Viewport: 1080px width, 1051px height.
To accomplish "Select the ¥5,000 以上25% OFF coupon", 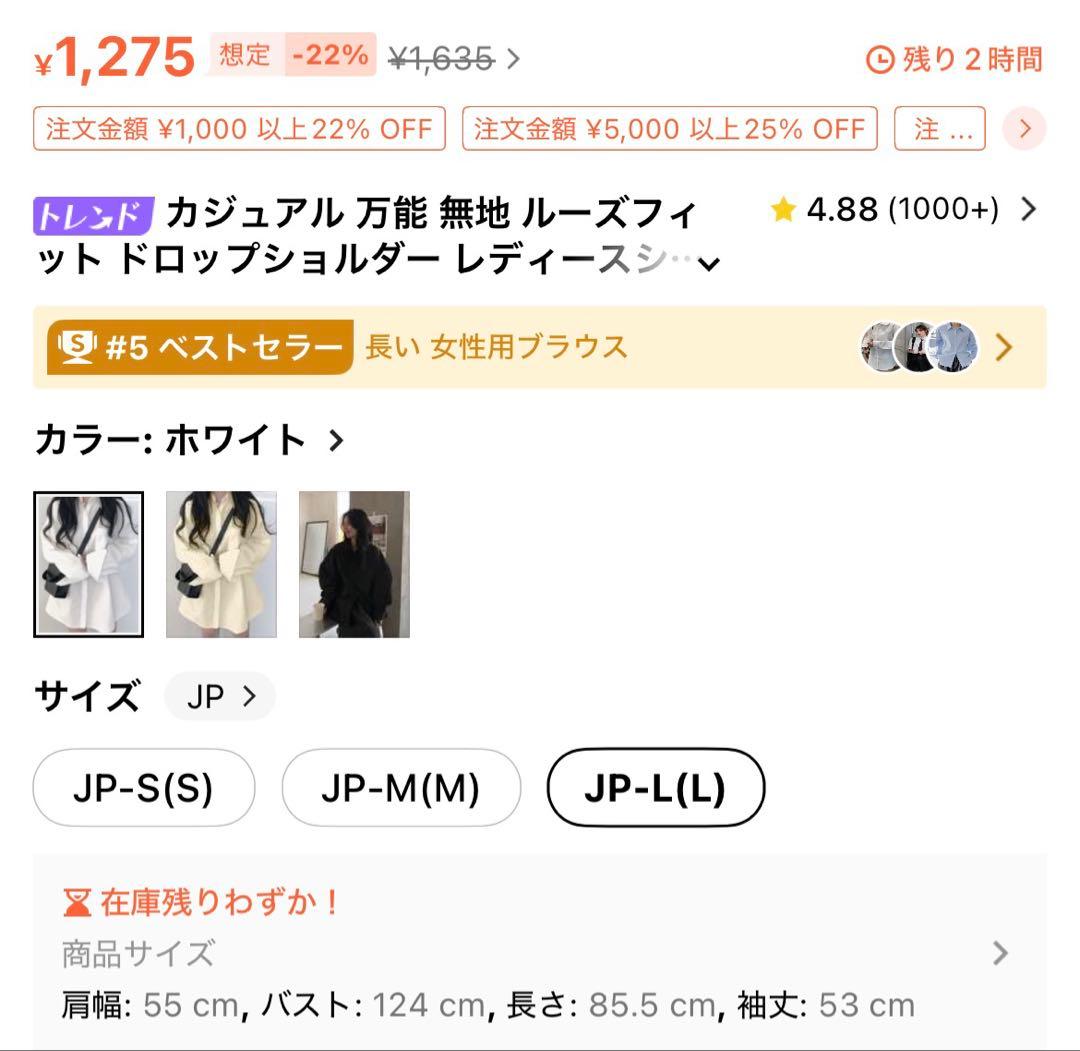I will click(669, 129).
